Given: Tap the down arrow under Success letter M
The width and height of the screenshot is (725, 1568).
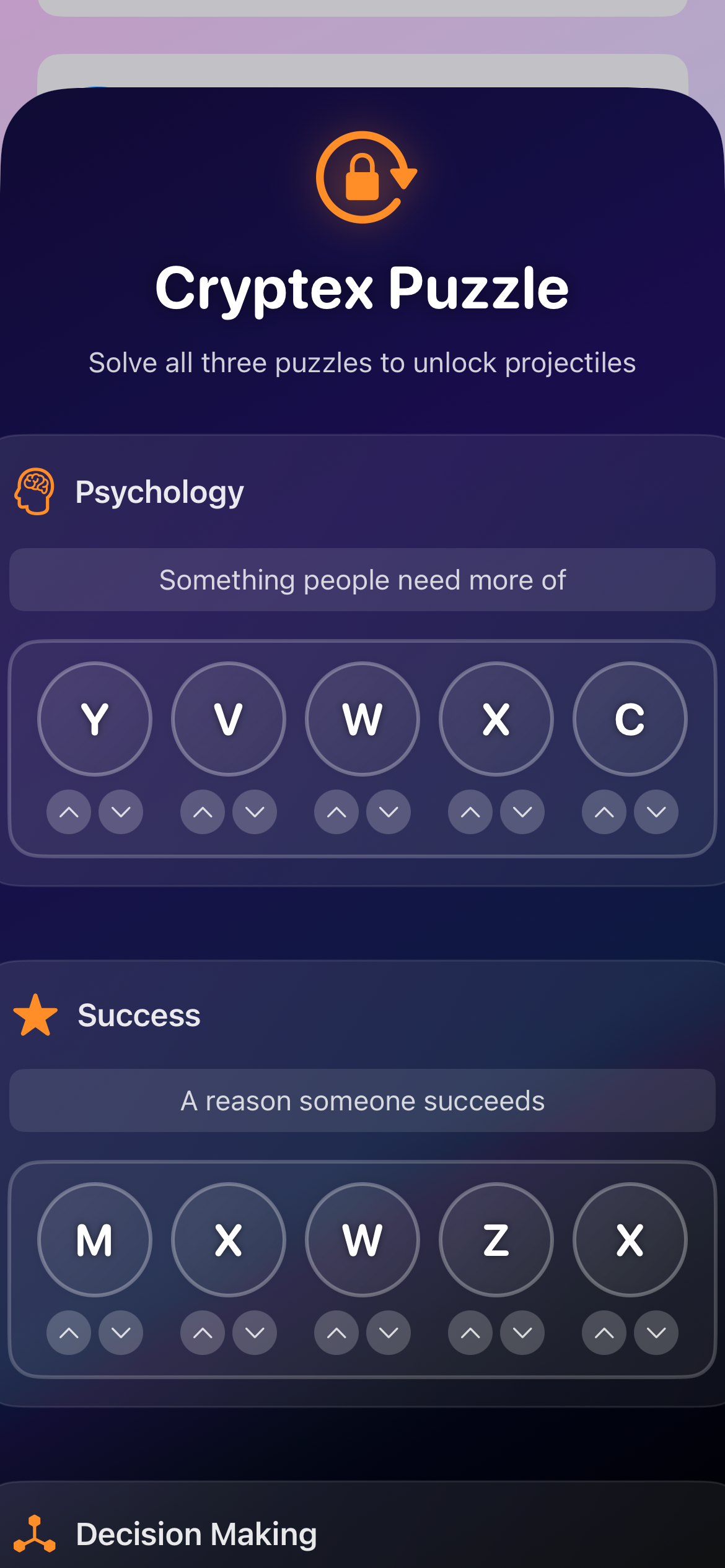Looking at the screenshot, I should tap(121, 1333).
